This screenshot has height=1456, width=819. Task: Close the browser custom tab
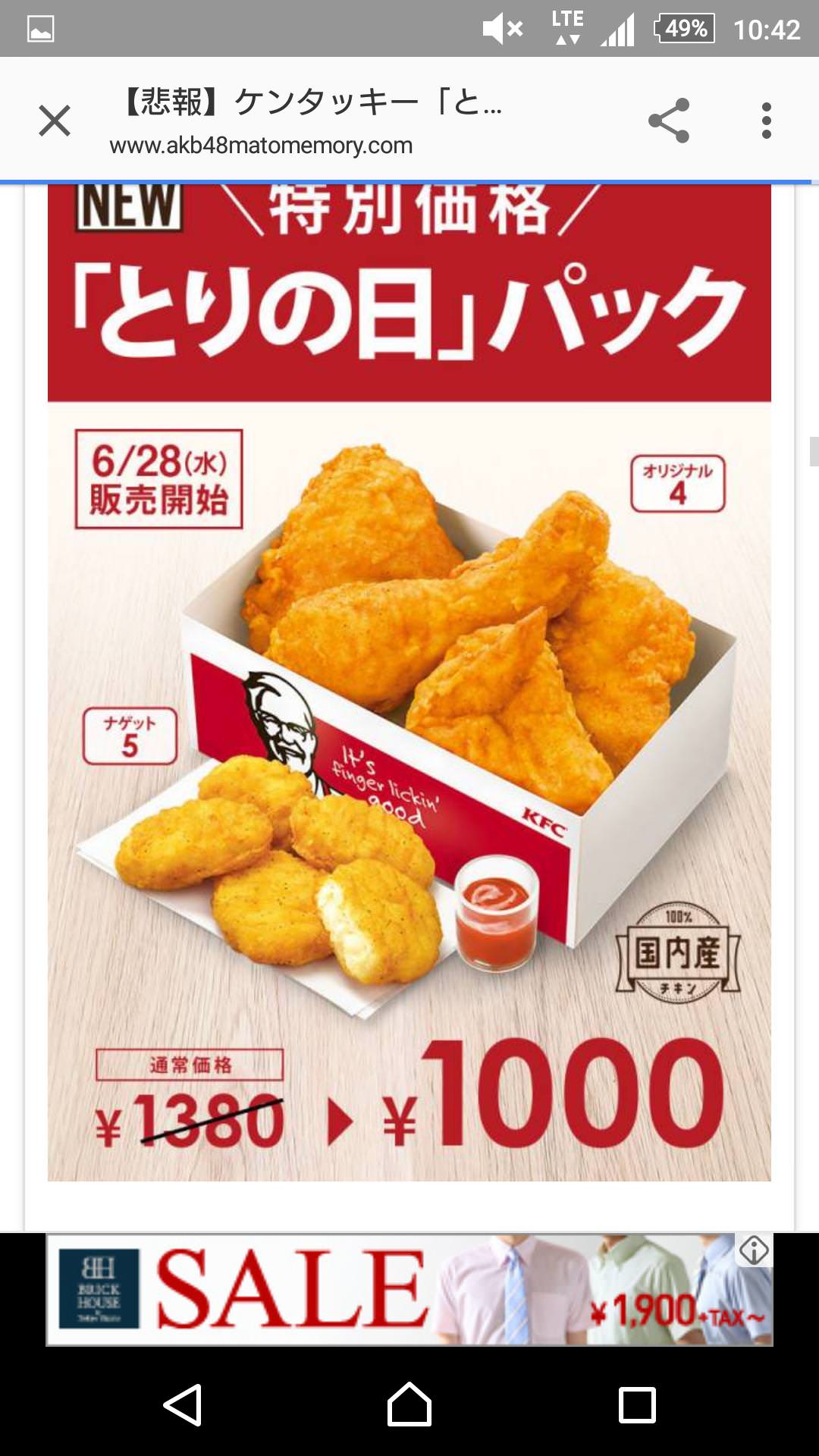tap(55, 121)
